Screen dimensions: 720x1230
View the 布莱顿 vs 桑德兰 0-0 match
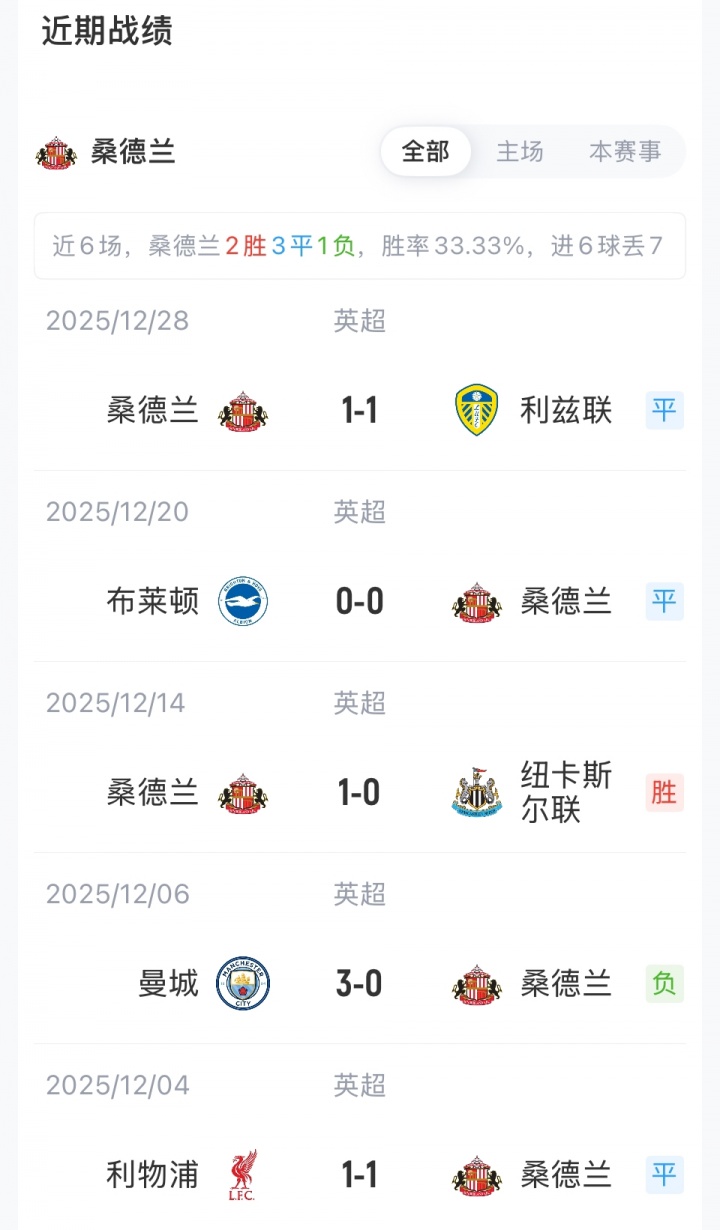[359, 602]
